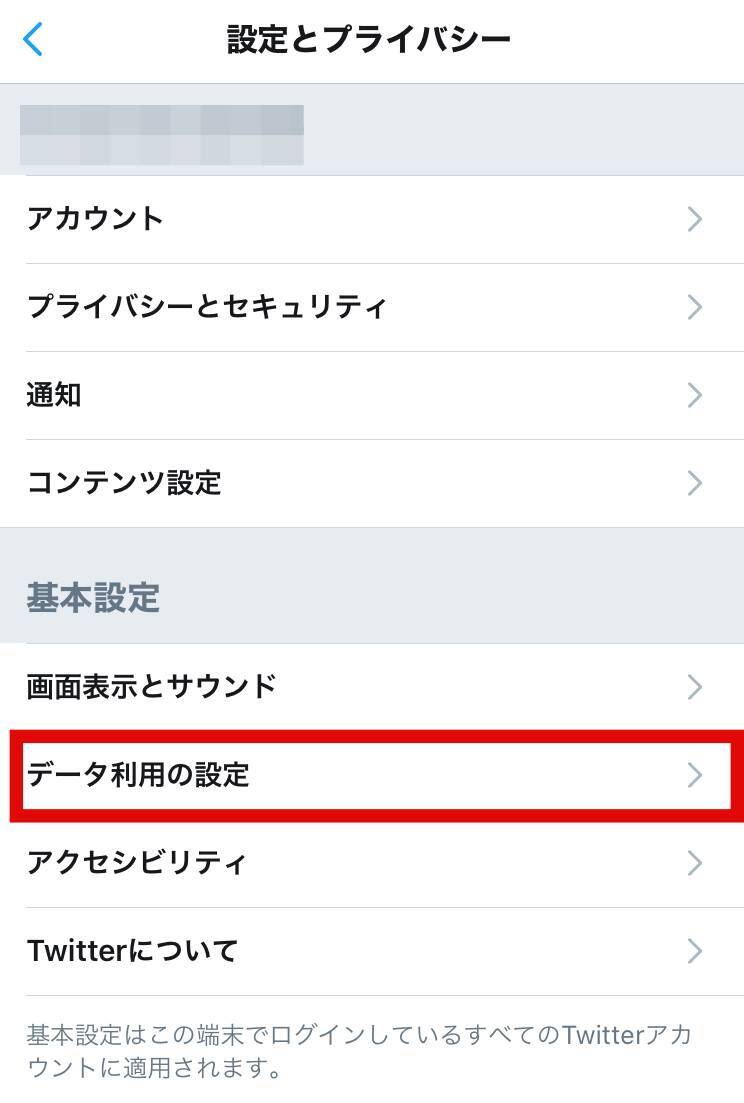Open データ利用の設定
The height and width of the screenshot is (1103, 744).
click(372, 775)
